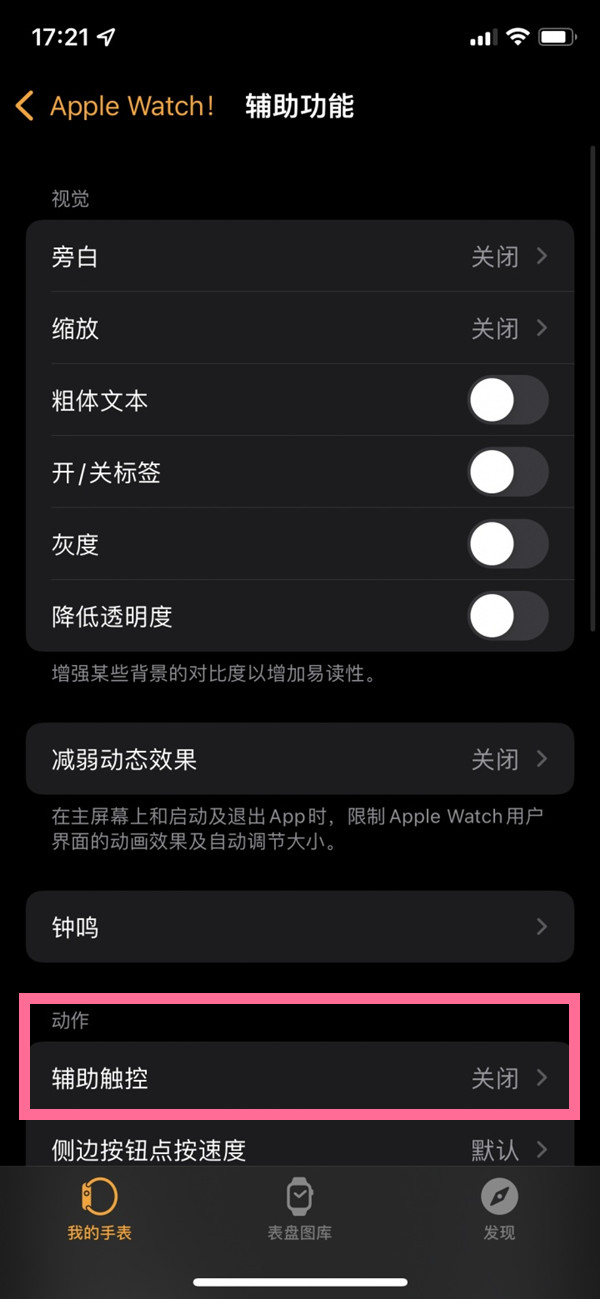This screenshot has width=600, height=1299.
Task: Enable 降低透明度 toggle
Action: coord(508,616)
